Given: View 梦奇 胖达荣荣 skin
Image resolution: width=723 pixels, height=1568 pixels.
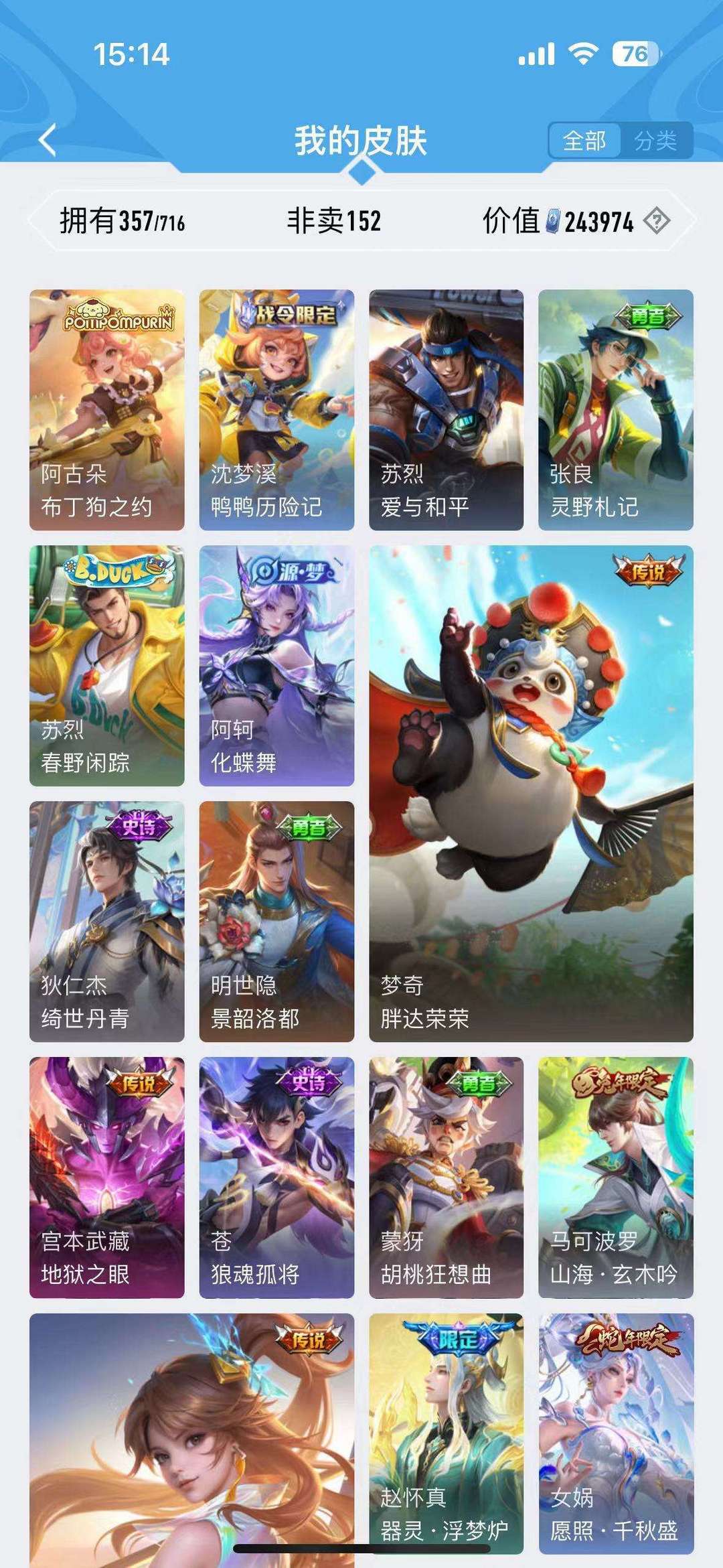Looking at the screenshot, I should [x=532, y=794].
